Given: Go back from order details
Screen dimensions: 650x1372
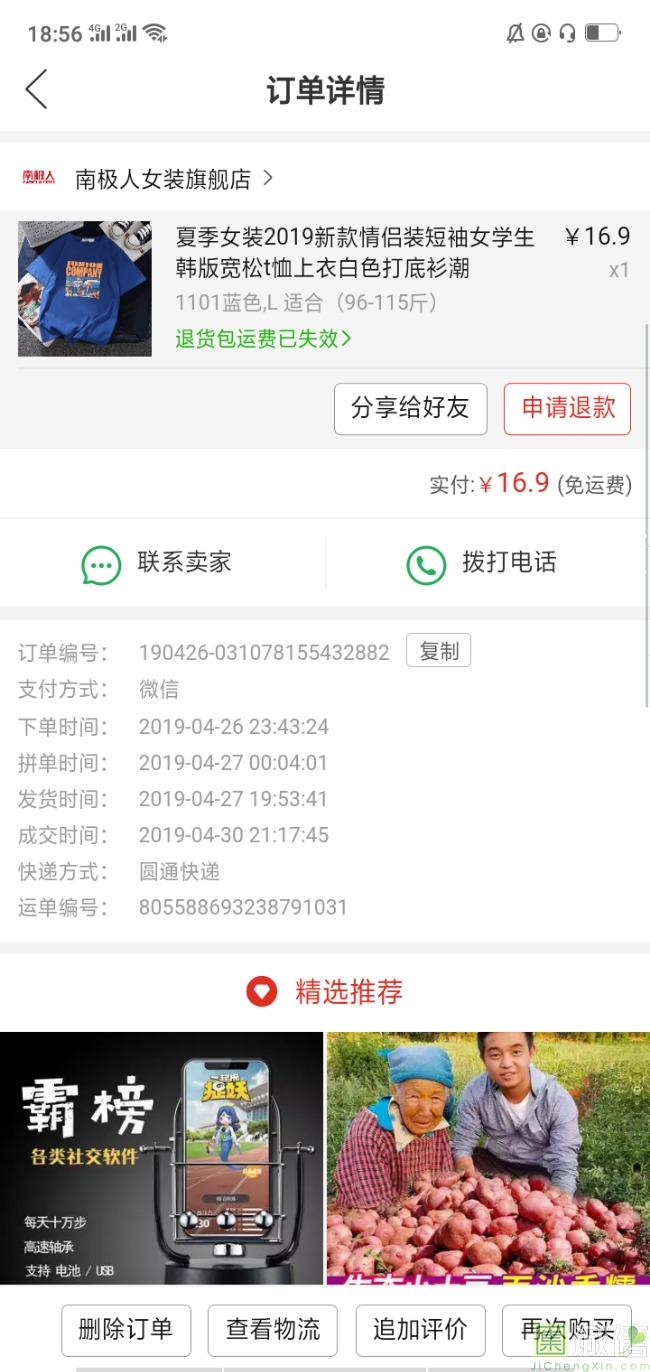Looking at the screenshot, I should point(36,90).
